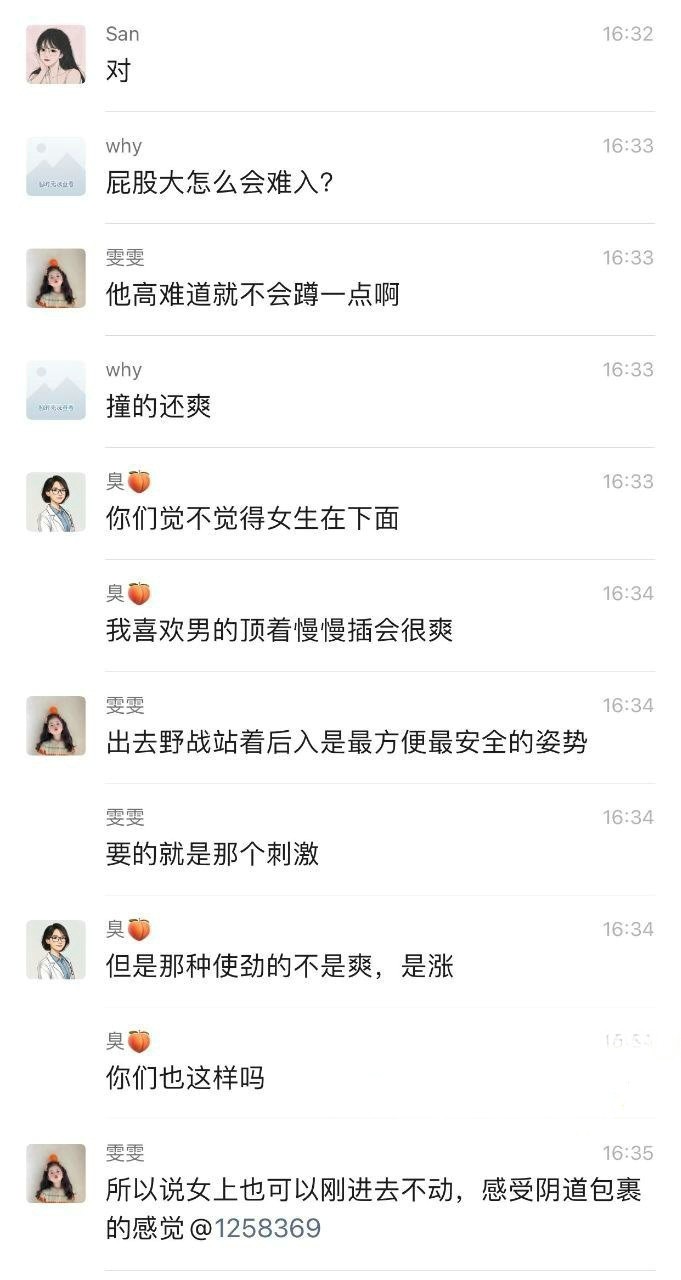
Task: Tap 雯雯's avatar on the 16:35 message
Action: pyautogui.click(x=56, y=1174)
